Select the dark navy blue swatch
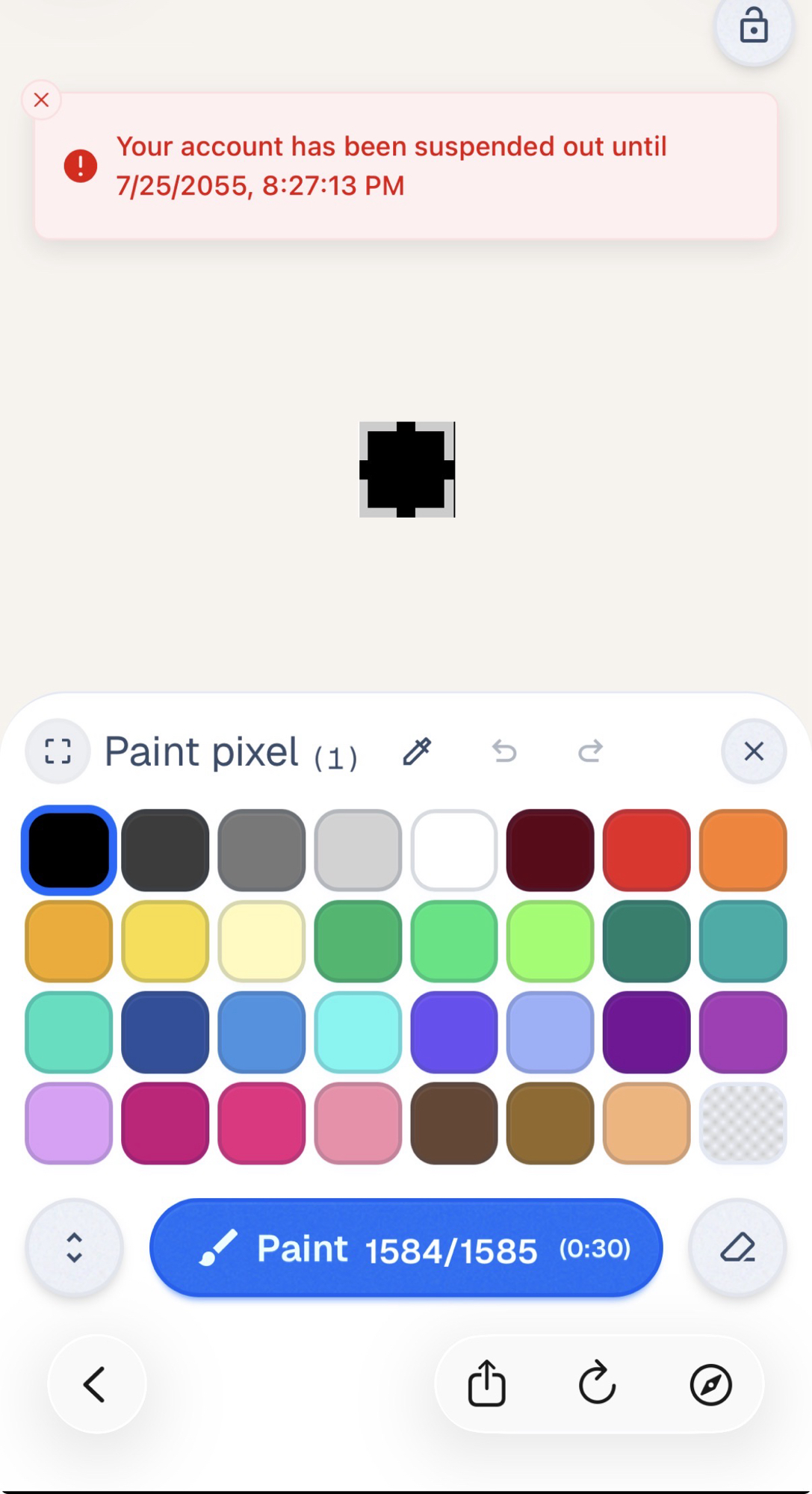The height and width of the screenshot is (1494, 812). 165,1032
